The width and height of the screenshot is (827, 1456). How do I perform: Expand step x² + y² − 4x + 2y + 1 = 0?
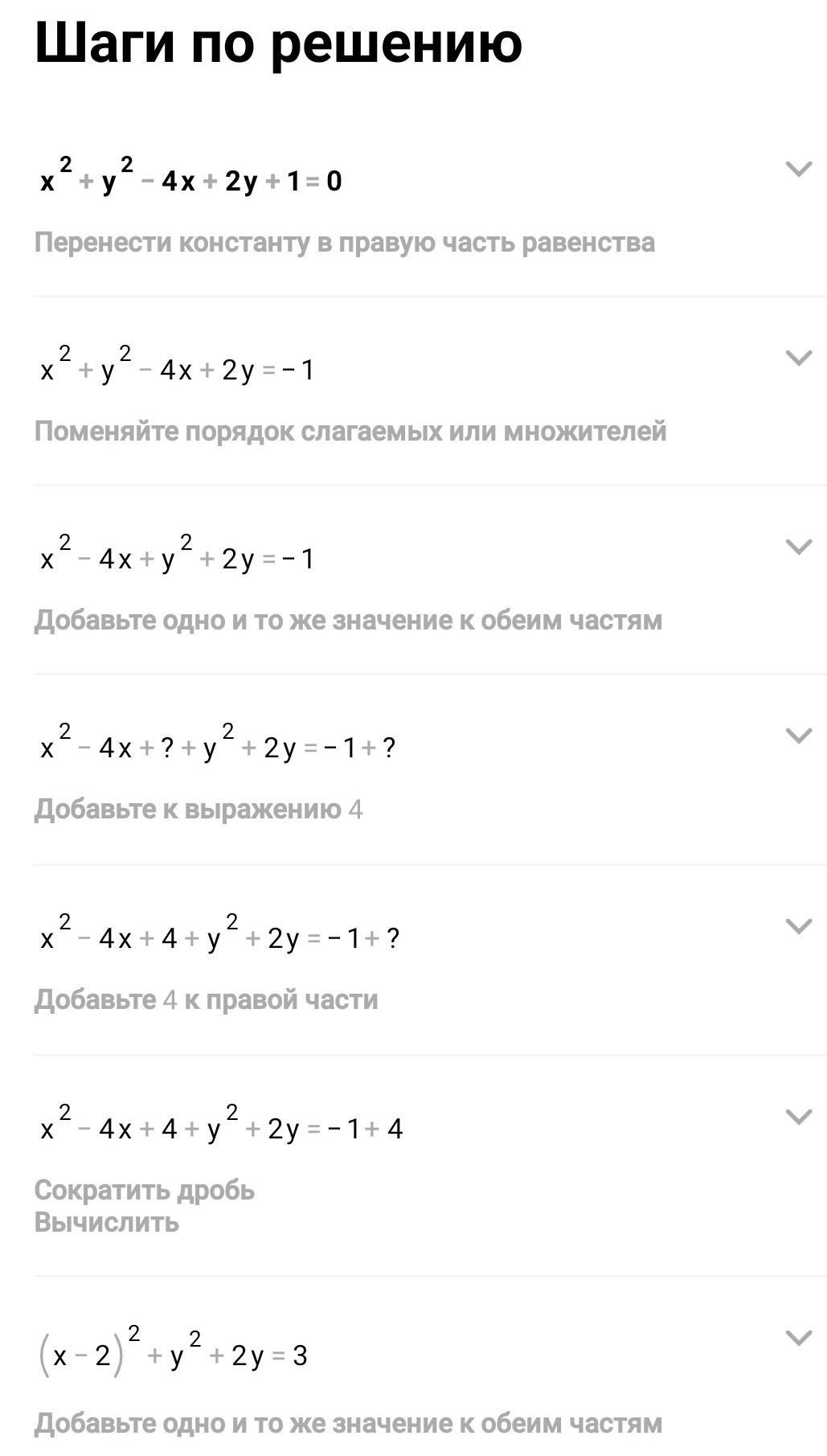798,169
